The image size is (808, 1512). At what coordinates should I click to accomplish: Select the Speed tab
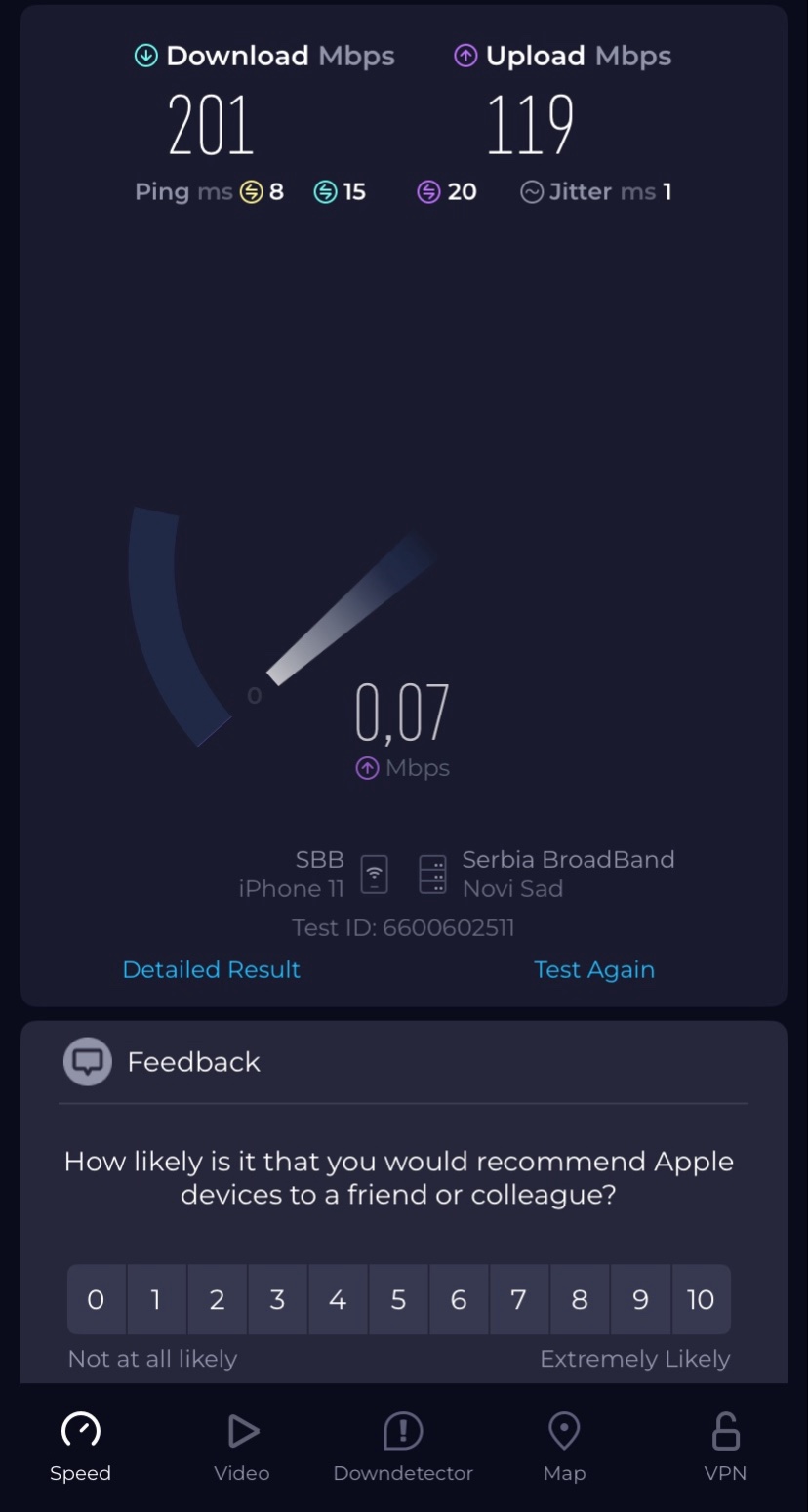pos(80,1447)
